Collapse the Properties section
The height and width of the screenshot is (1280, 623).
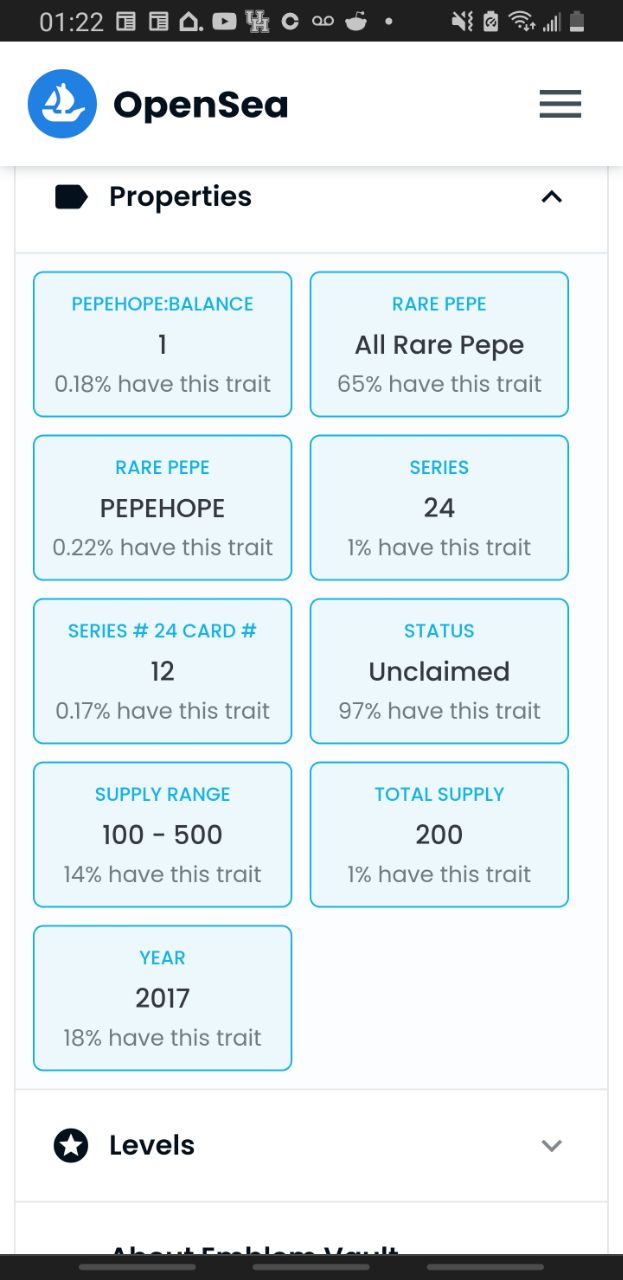click(551, 197)
